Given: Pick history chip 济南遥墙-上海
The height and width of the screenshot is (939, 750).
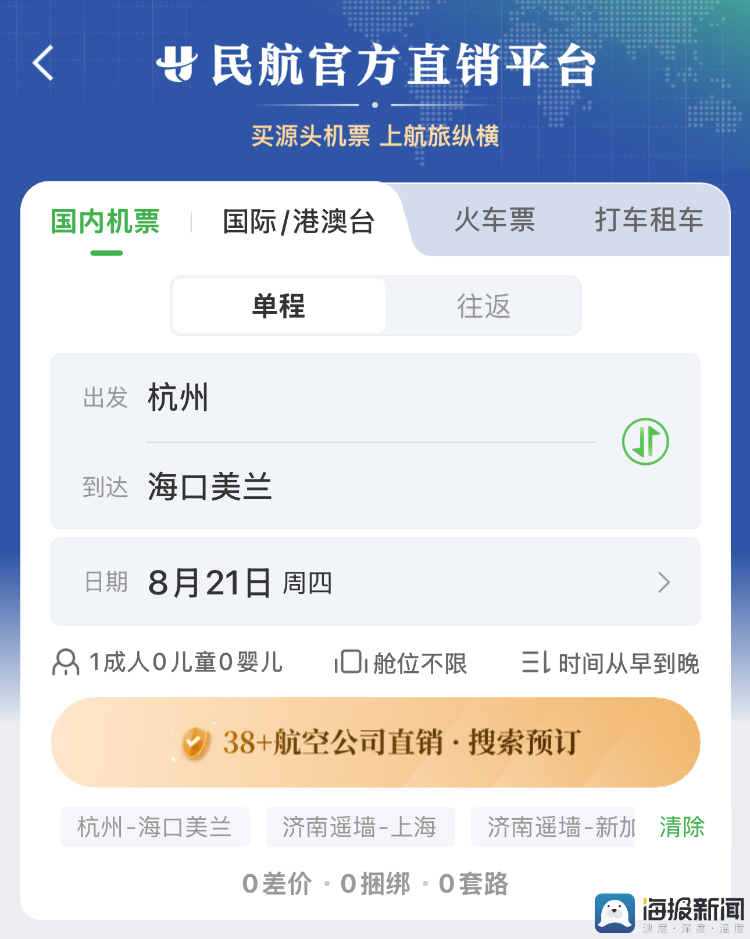Looking at the screenshot, I should click(359, 827).
